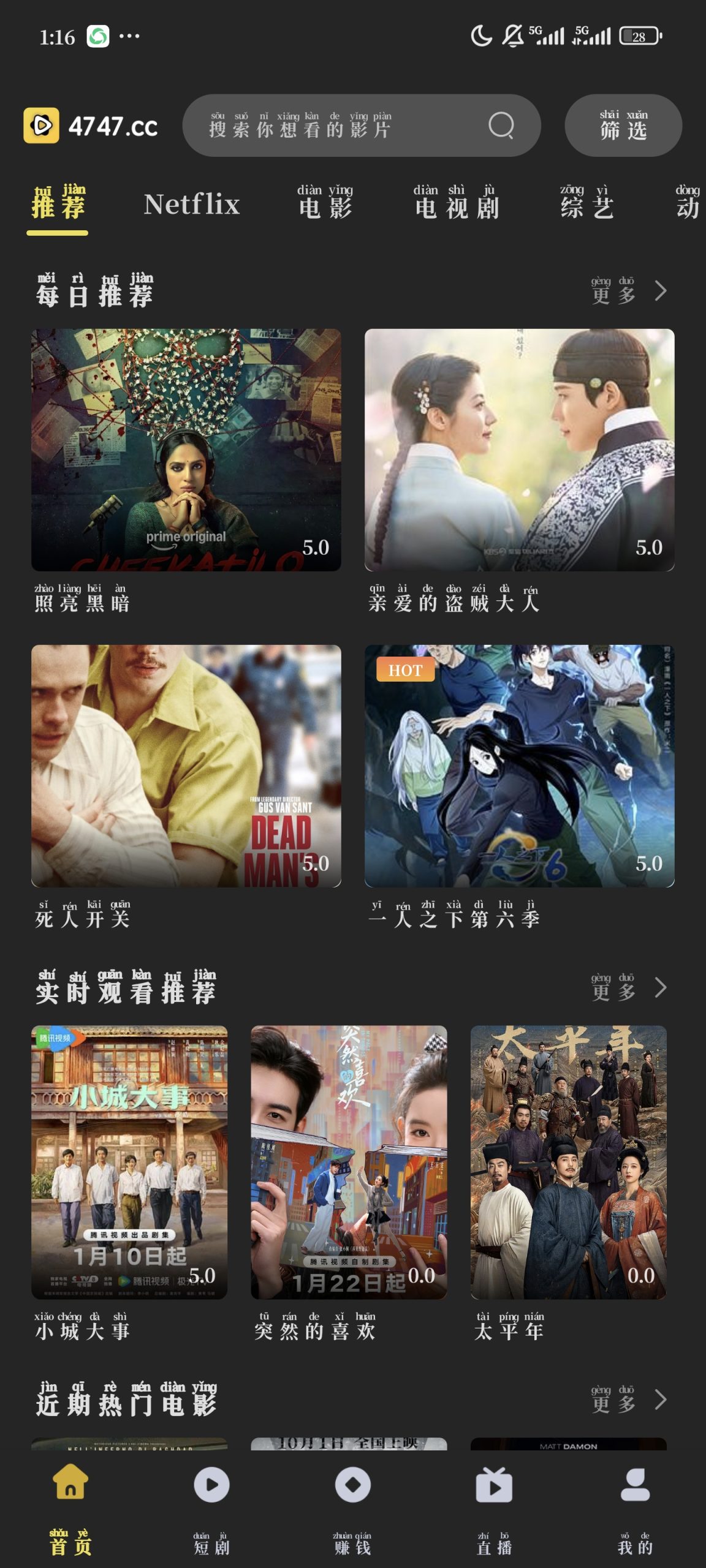The height and width of the screenshot is (1568, 706).
Task: View 更多 for 近期热门电影
Action: [x=628, y=1400]
